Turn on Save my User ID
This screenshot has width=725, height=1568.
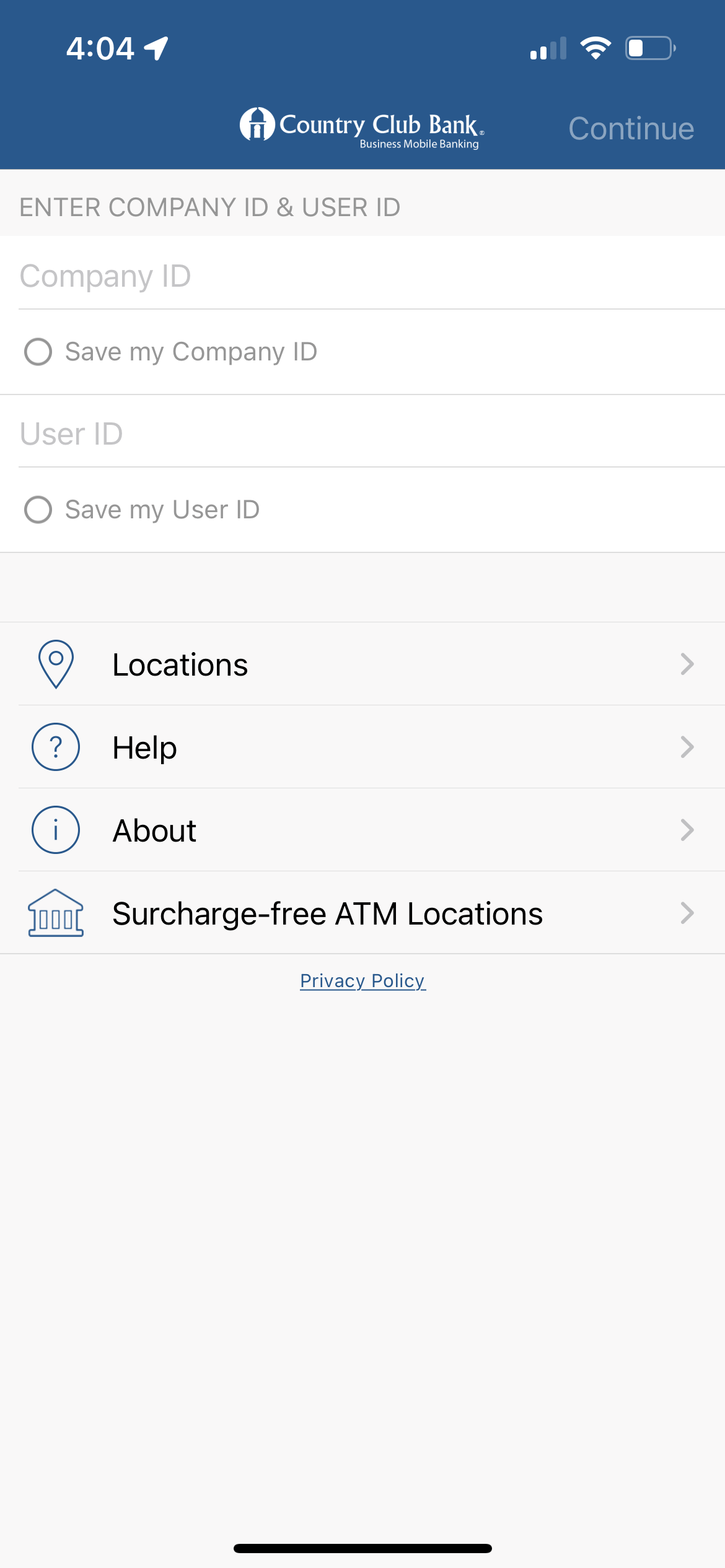[x=38, y=510]
